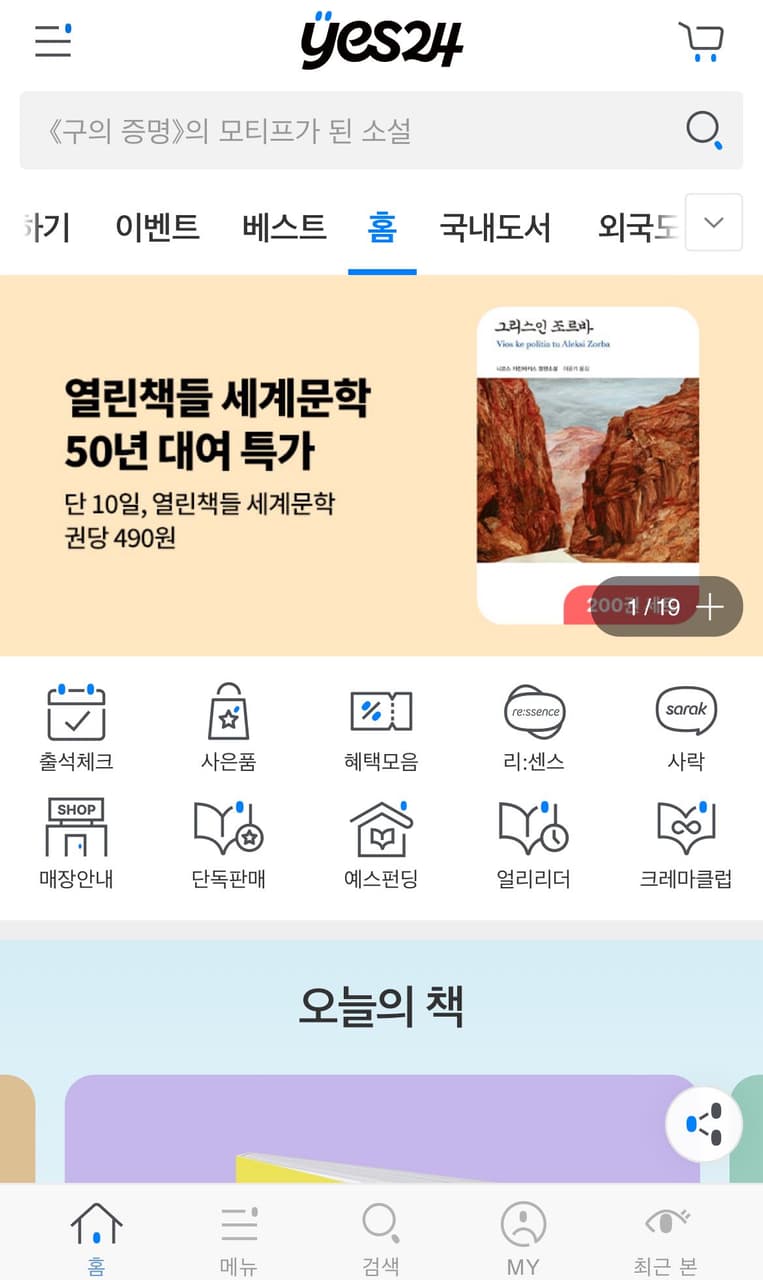Tap the search input field
763x1280 pixels.
coord(350,131)
